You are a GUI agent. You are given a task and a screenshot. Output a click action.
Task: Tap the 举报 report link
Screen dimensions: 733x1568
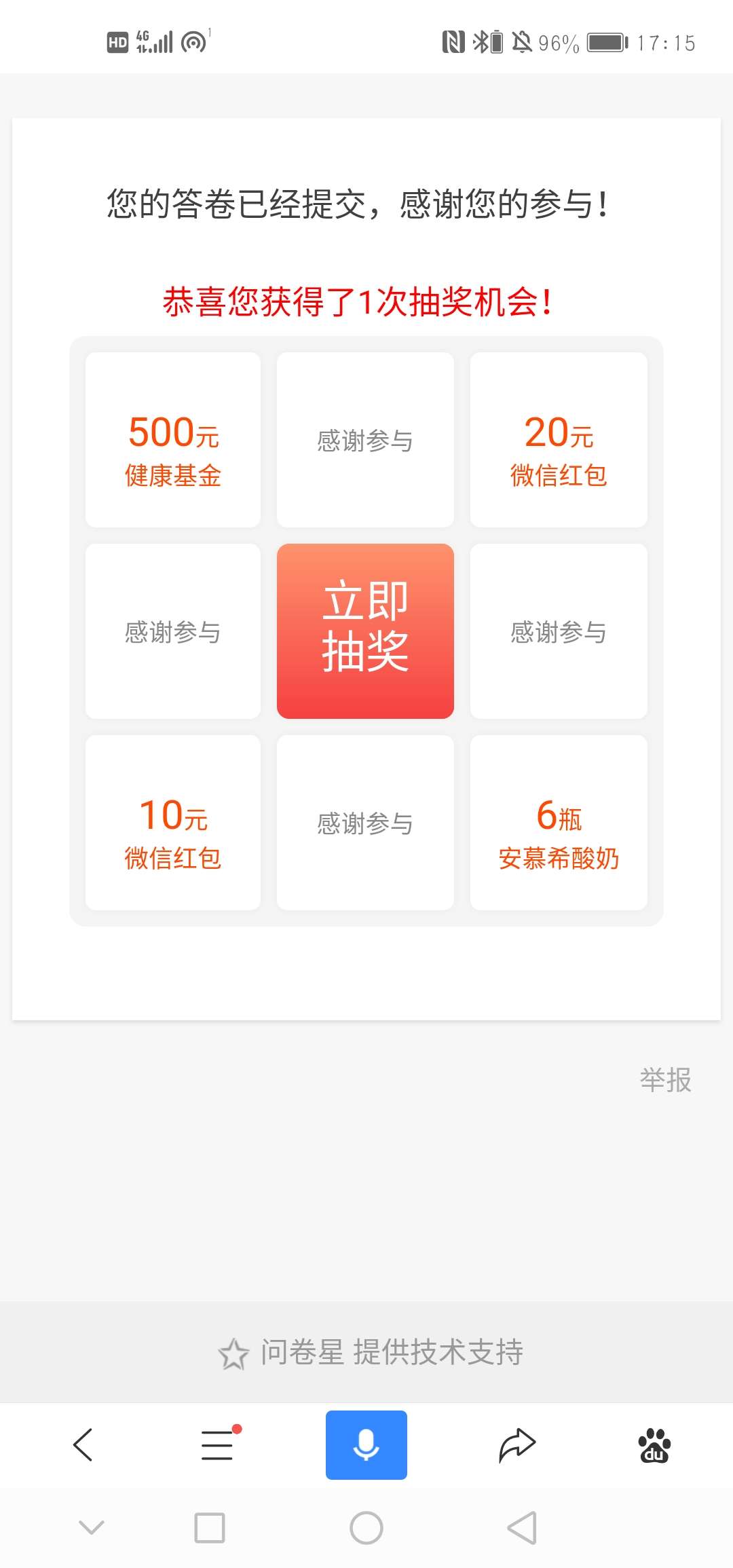pos(665,1079)
